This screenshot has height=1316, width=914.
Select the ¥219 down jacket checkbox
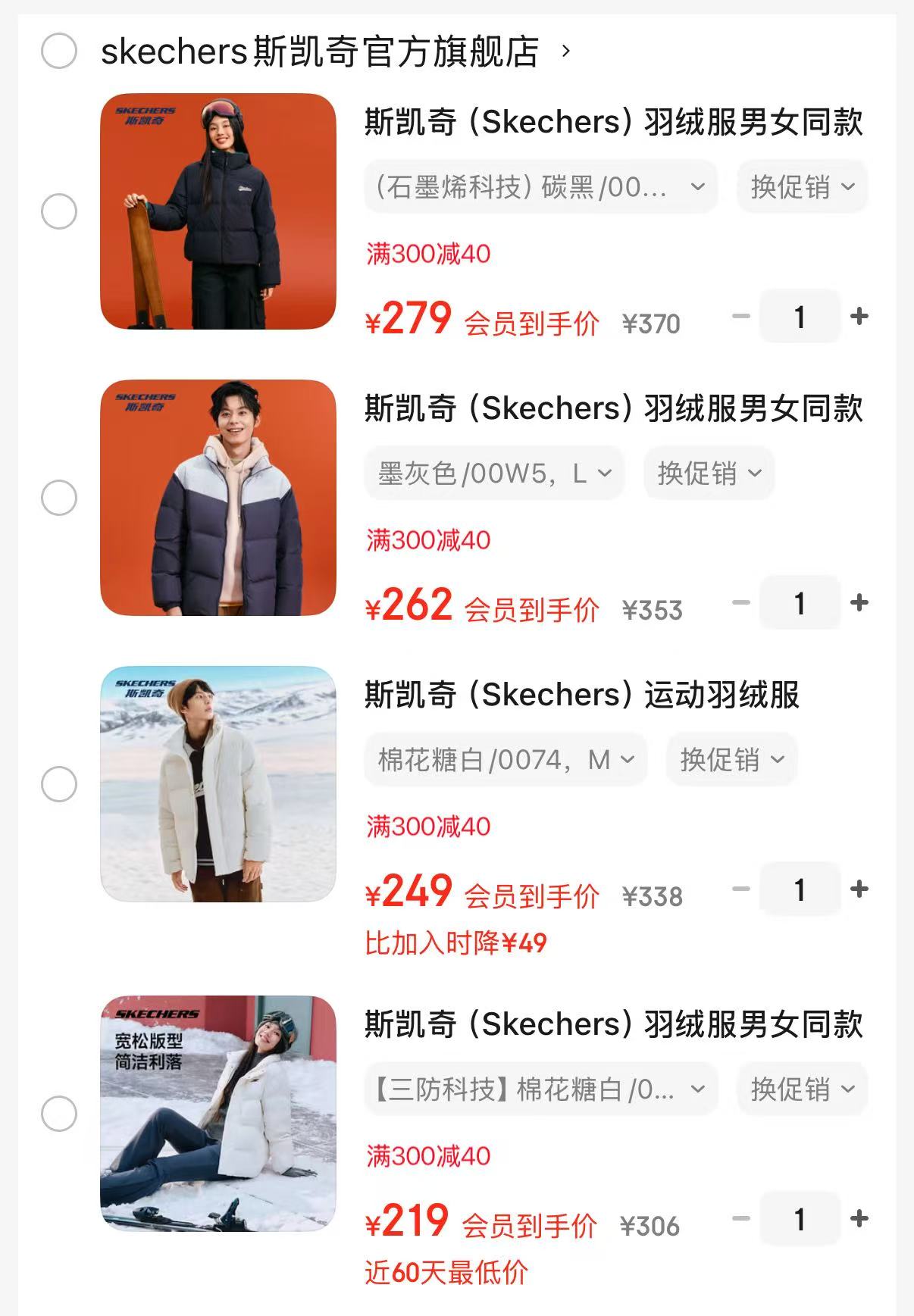(59, 1114)
